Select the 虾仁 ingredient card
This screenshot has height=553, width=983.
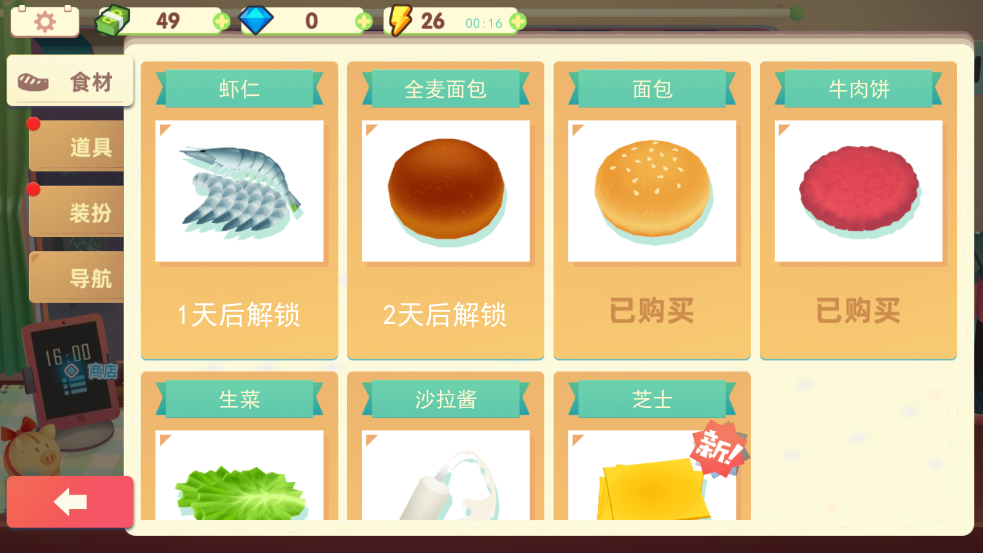[240, 211]
